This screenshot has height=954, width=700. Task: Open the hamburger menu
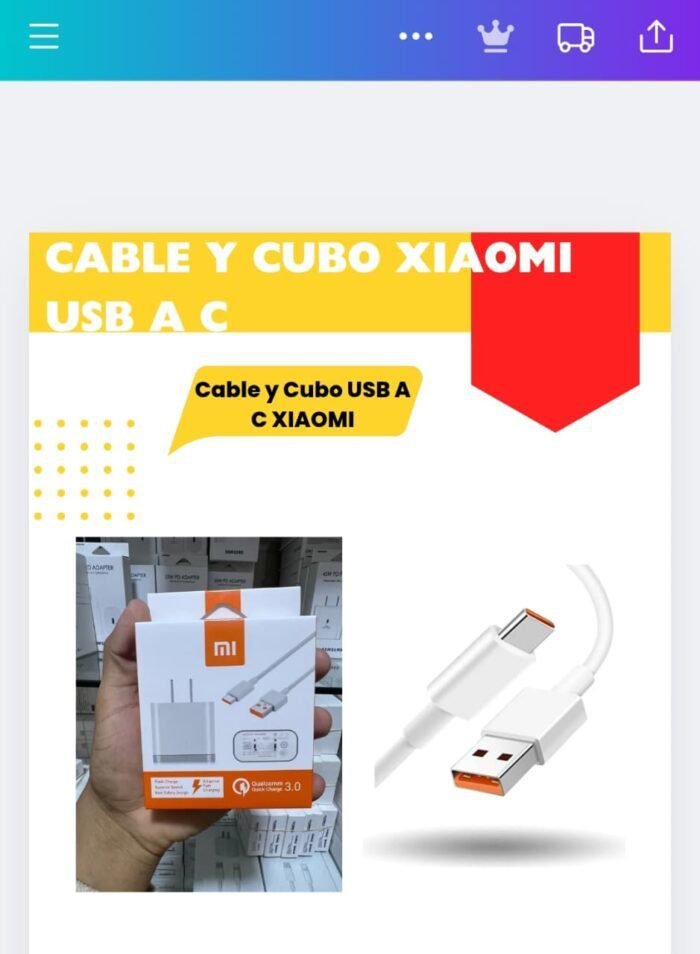pos(44,36)
